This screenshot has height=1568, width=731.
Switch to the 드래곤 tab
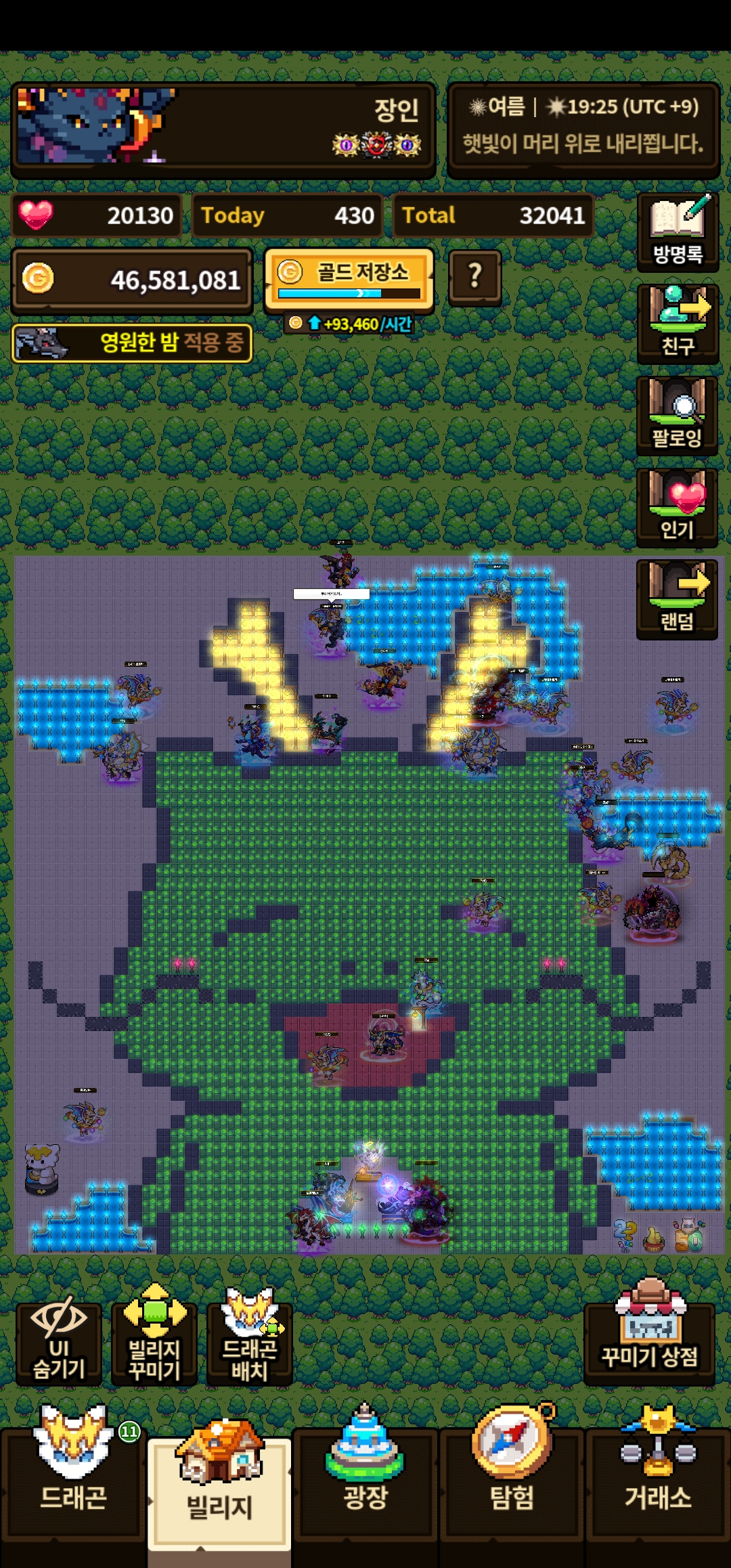[x=73, y=1483]
